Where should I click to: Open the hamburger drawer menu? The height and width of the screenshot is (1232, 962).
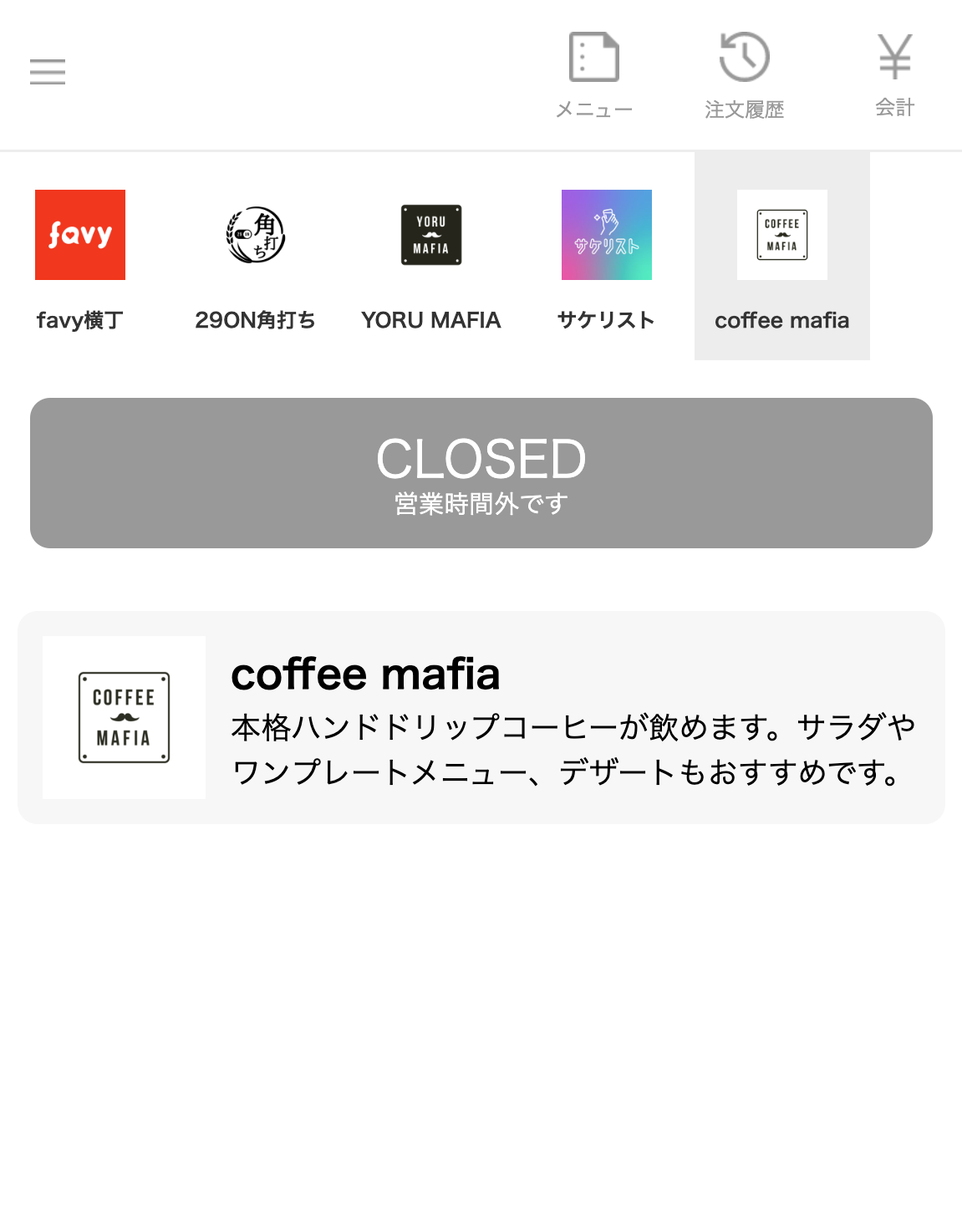click(x=48, y=72)
